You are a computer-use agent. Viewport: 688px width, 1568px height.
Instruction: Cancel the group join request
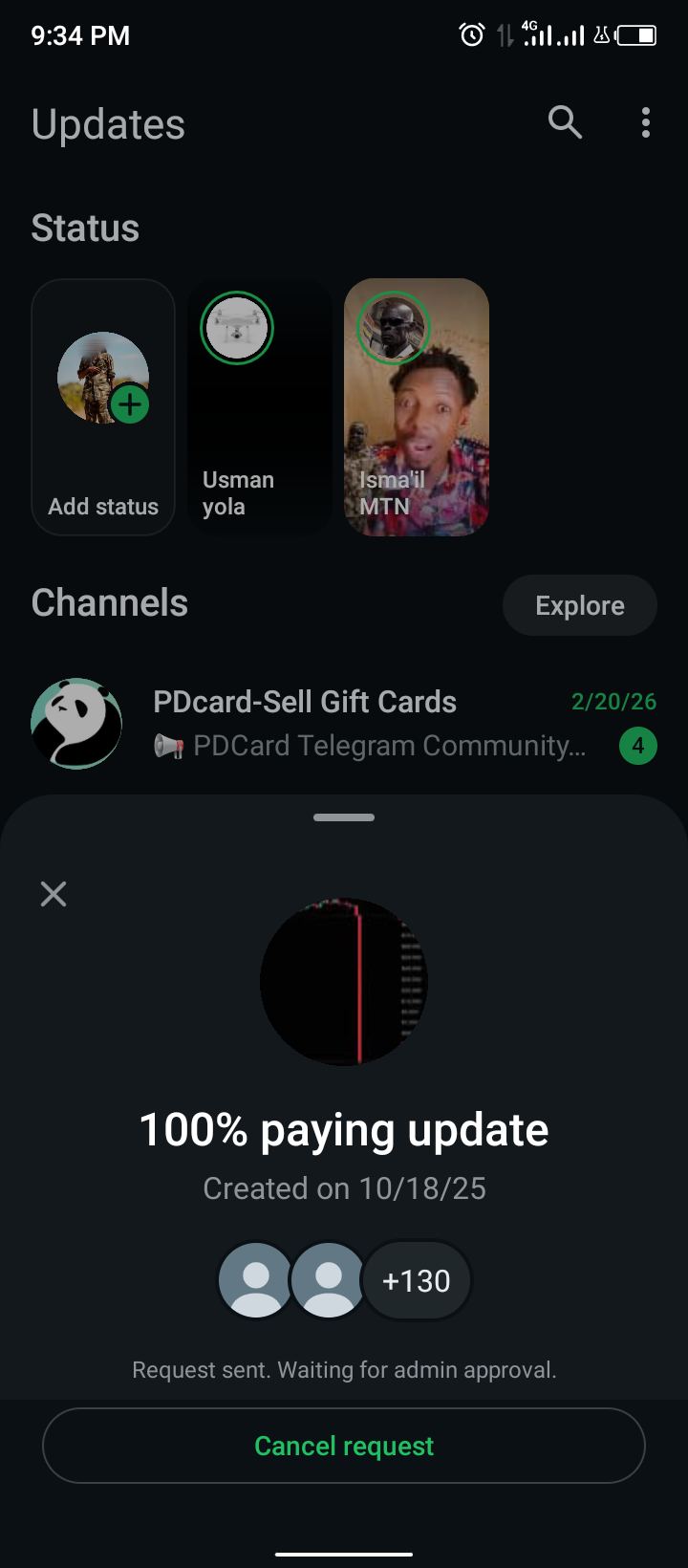click(x=344, y=1446)
